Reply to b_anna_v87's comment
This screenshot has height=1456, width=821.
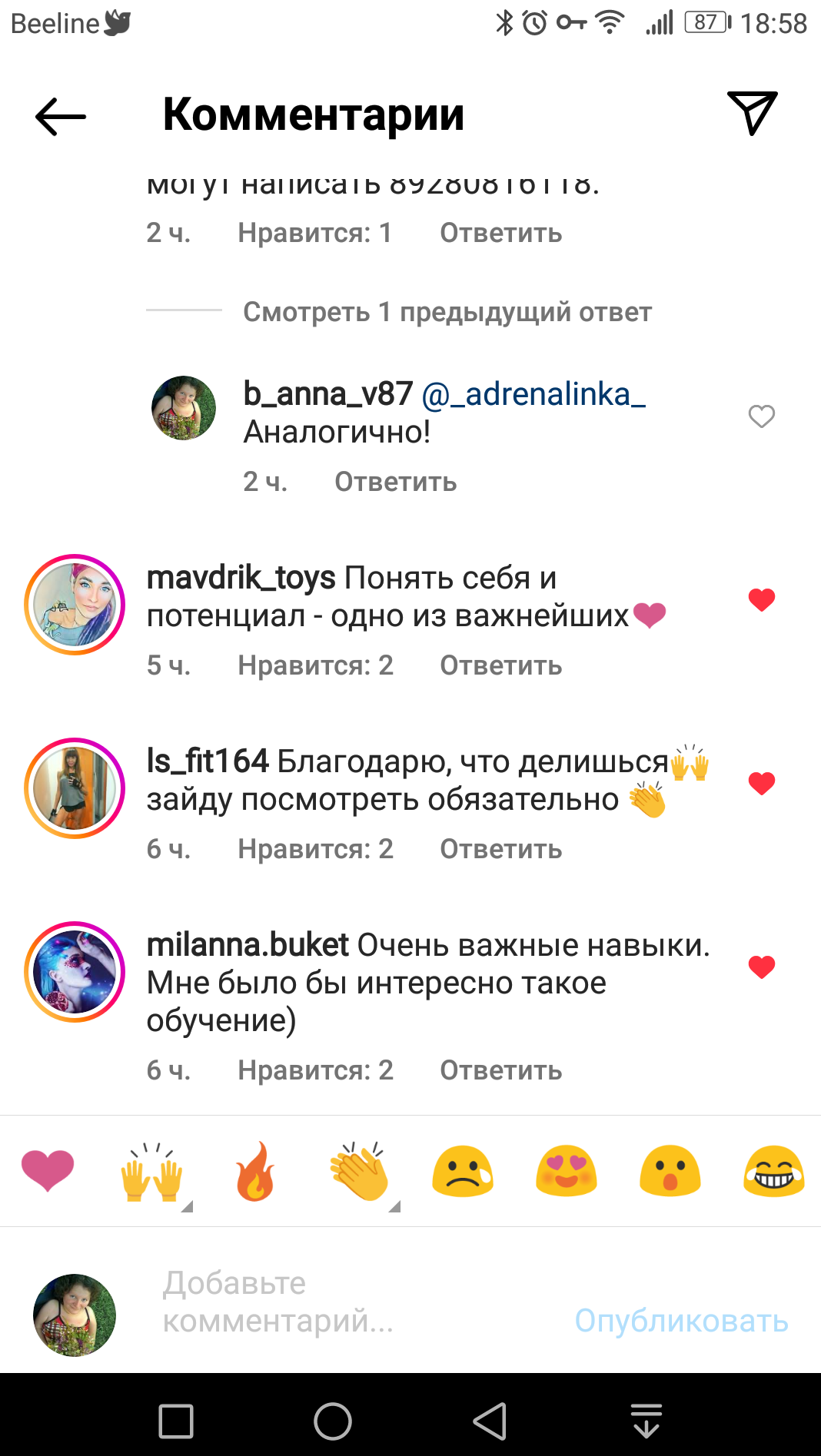(395, 482)
